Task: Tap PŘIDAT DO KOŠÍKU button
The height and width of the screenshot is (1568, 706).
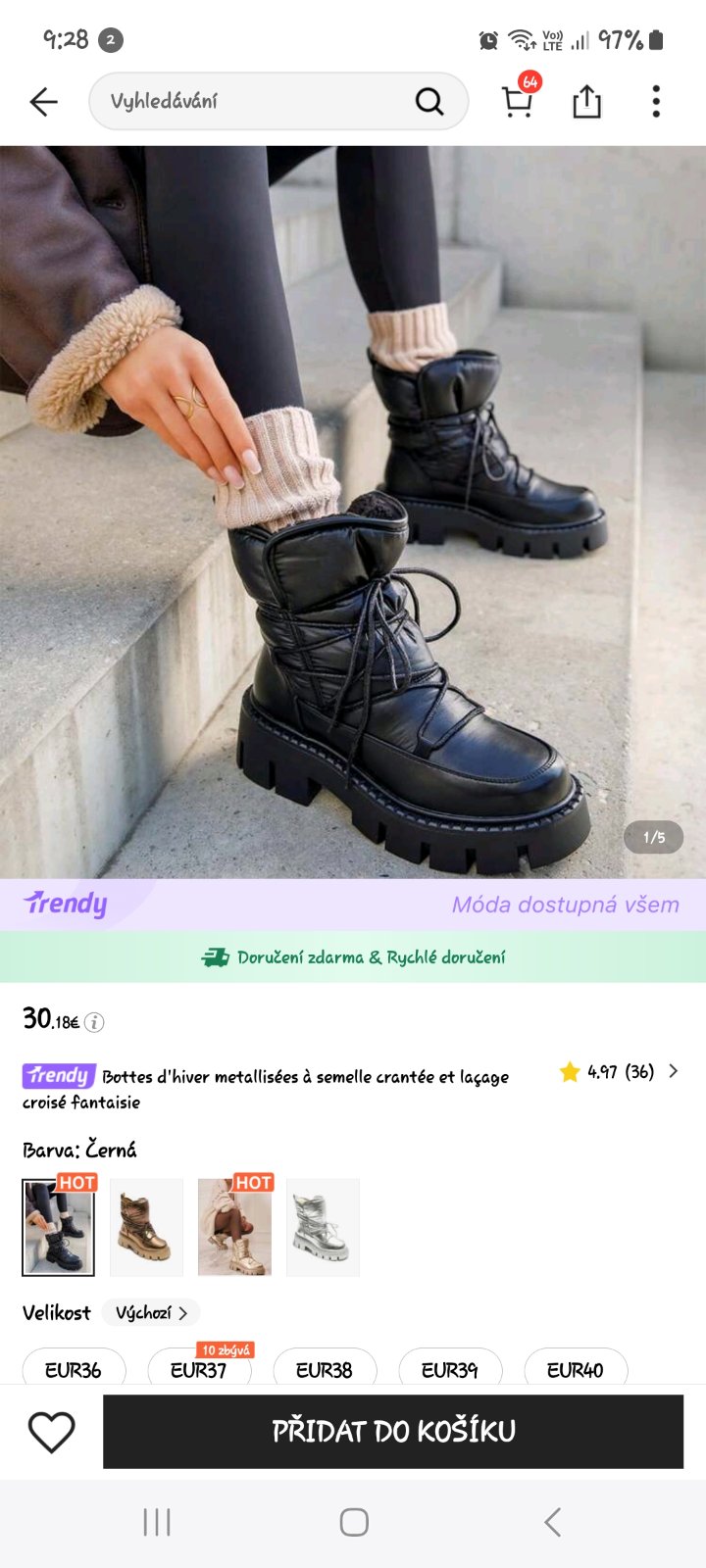Action: pos(393,1432)
